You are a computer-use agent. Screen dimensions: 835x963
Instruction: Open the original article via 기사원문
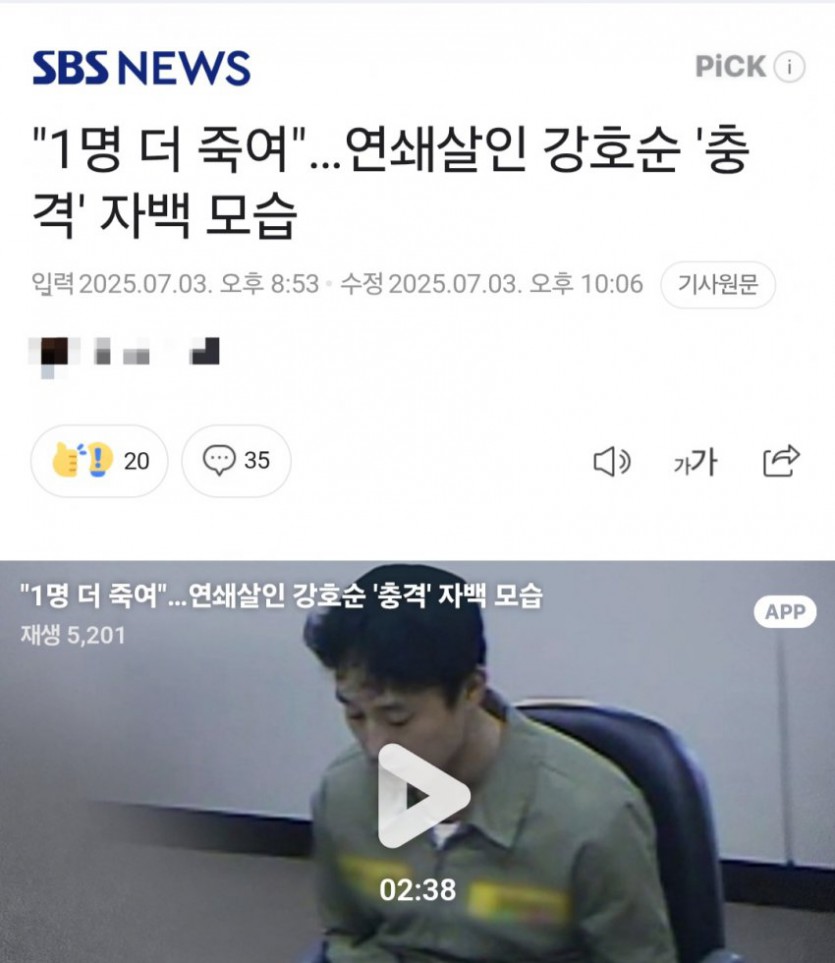[x=718, y=285]
